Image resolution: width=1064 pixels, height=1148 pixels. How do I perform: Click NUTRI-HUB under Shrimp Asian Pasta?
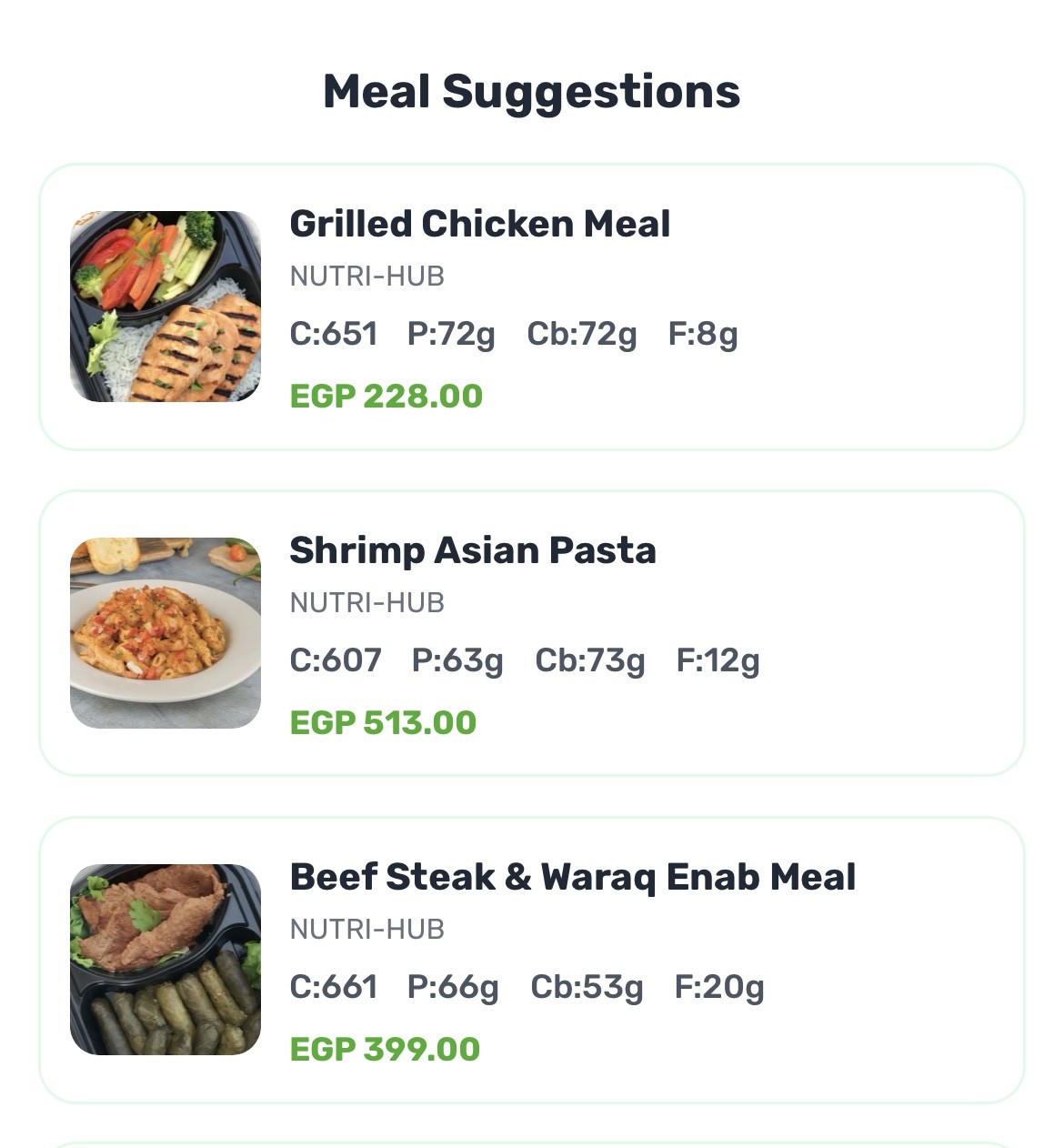366,602
